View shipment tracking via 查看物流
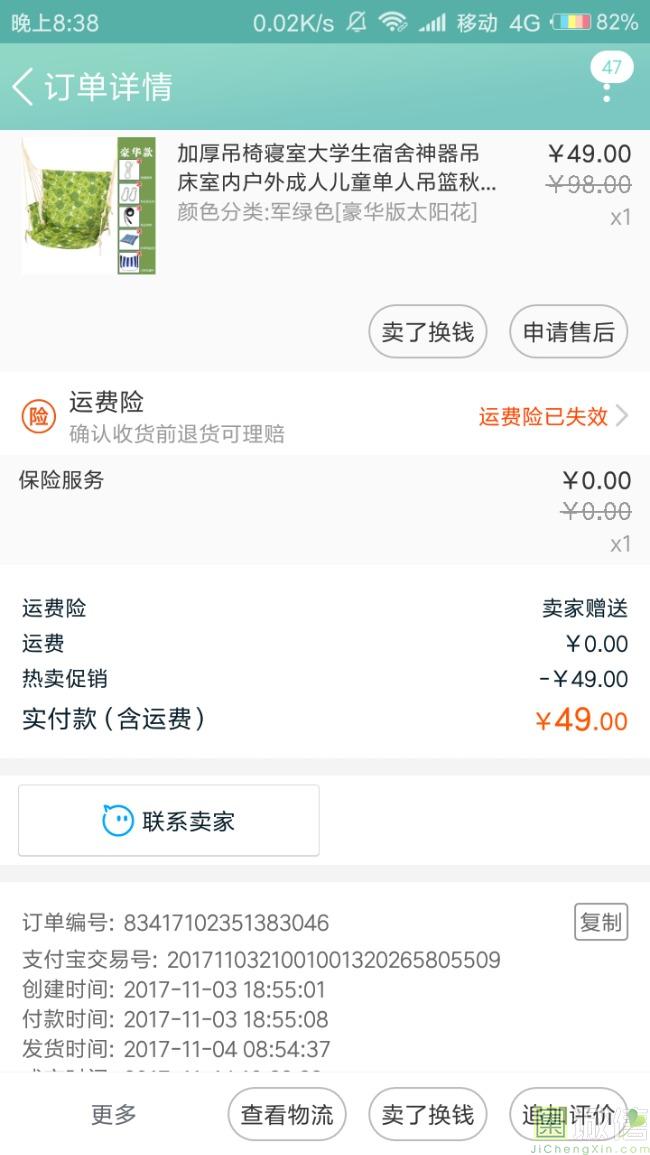Image resolution: width=650 pixels, height=1155 pixels. (287, 1114)
